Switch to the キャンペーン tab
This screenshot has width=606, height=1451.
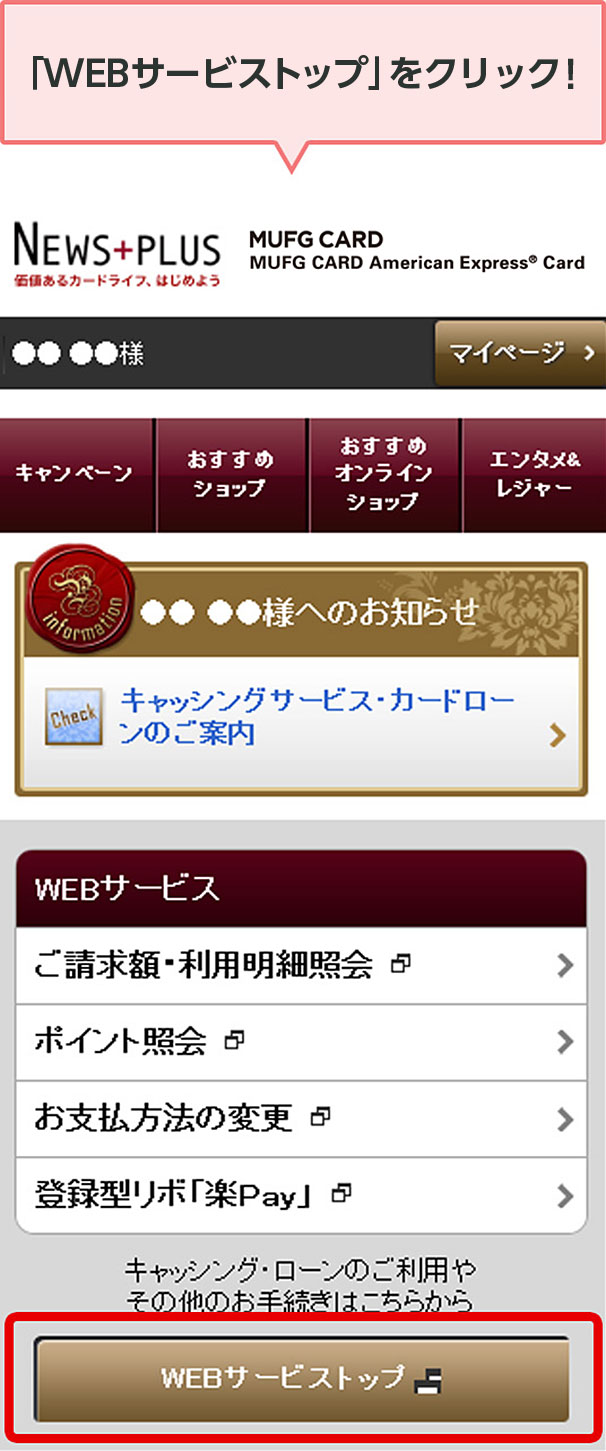coord(76,474)
